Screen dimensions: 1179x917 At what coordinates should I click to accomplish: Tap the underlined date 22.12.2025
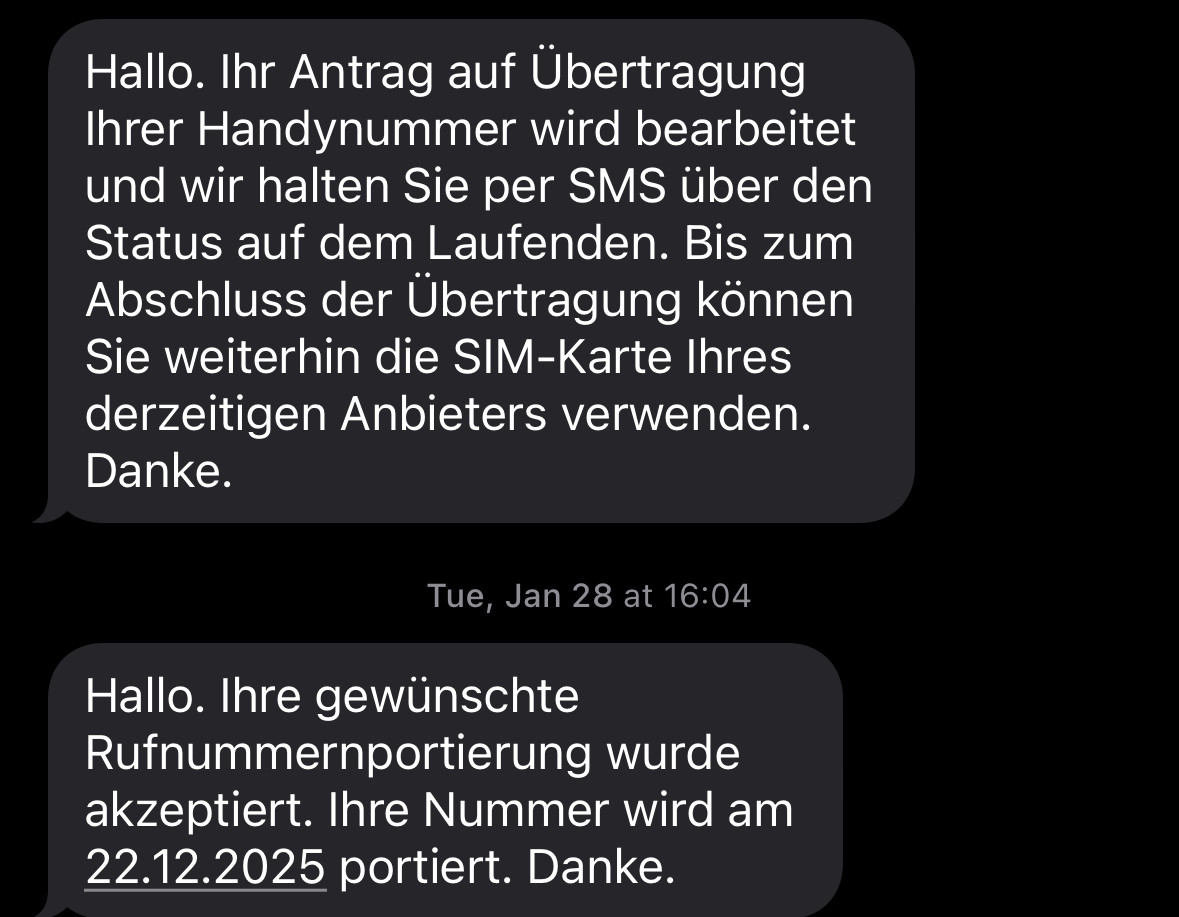pos(205,867)
